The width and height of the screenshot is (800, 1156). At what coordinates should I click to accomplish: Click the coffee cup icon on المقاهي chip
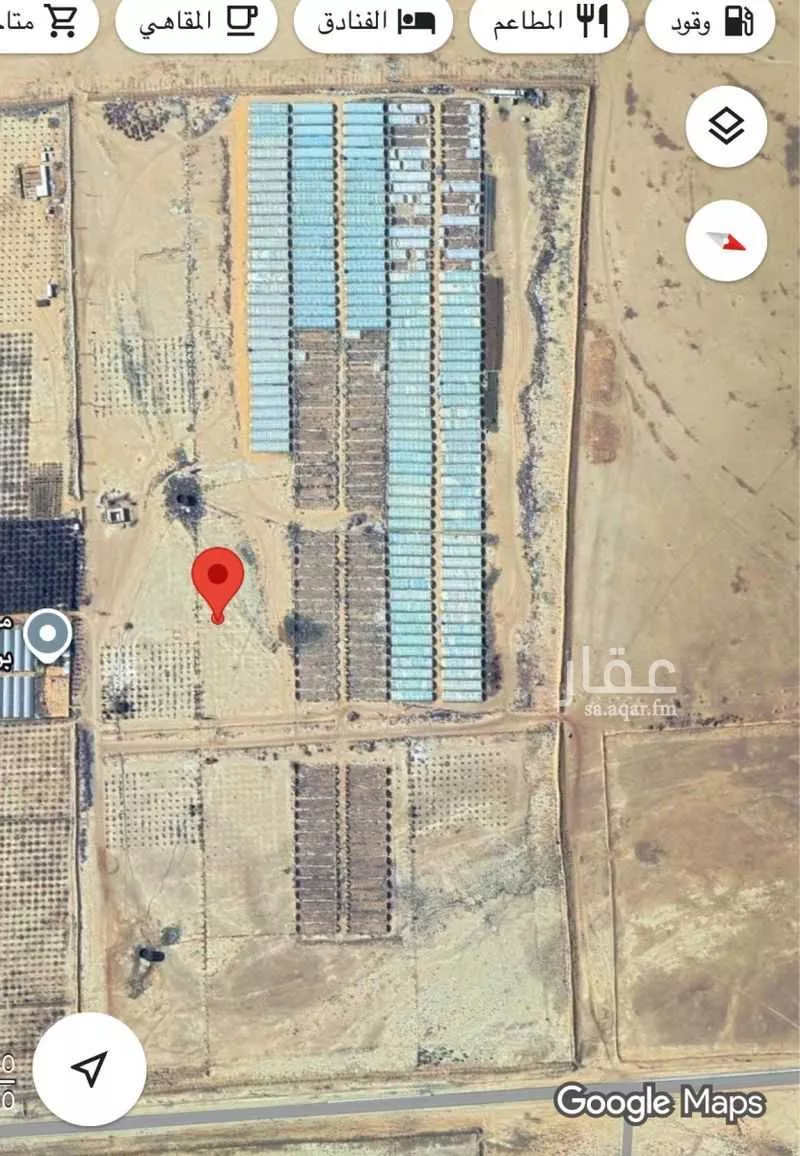[x=238, y=21]
